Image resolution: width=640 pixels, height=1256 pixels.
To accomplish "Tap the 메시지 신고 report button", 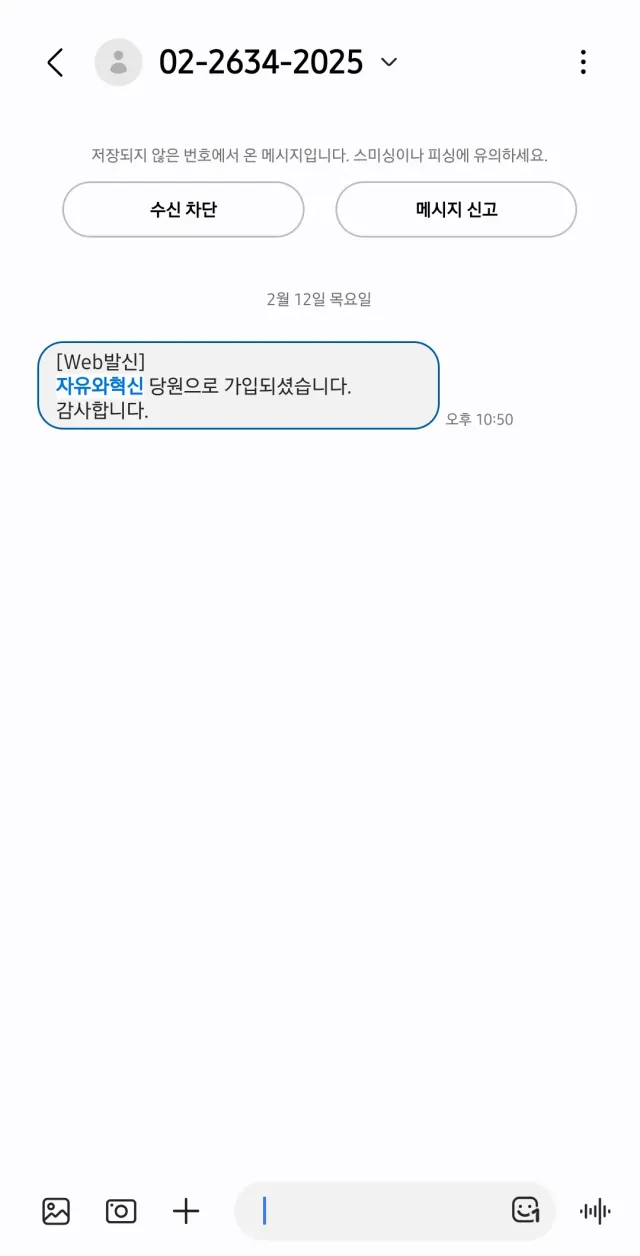I will (x=456, y=210).
